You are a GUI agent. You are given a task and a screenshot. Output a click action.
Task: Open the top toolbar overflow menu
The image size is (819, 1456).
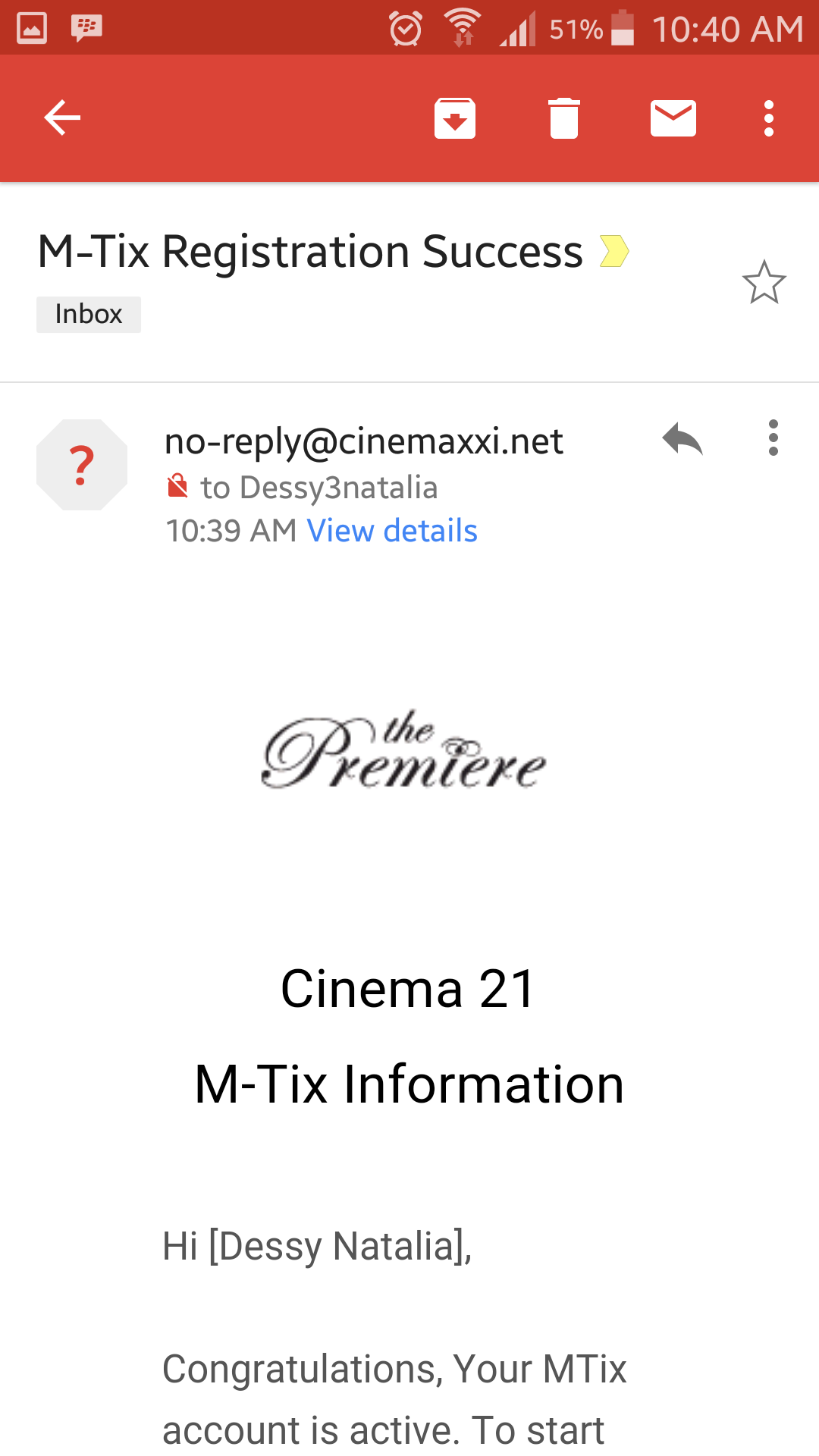[769, 118]
